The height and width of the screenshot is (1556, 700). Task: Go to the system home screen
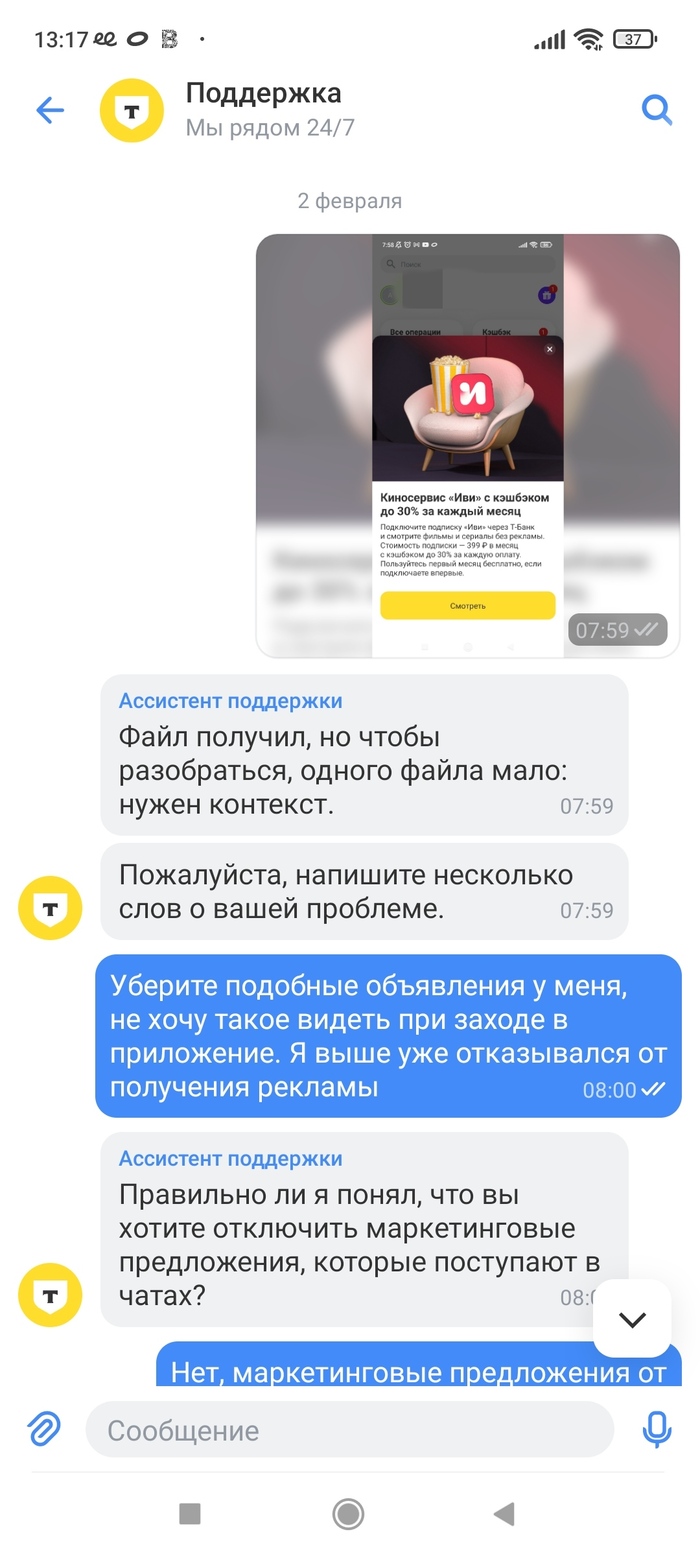point(348,1514)
